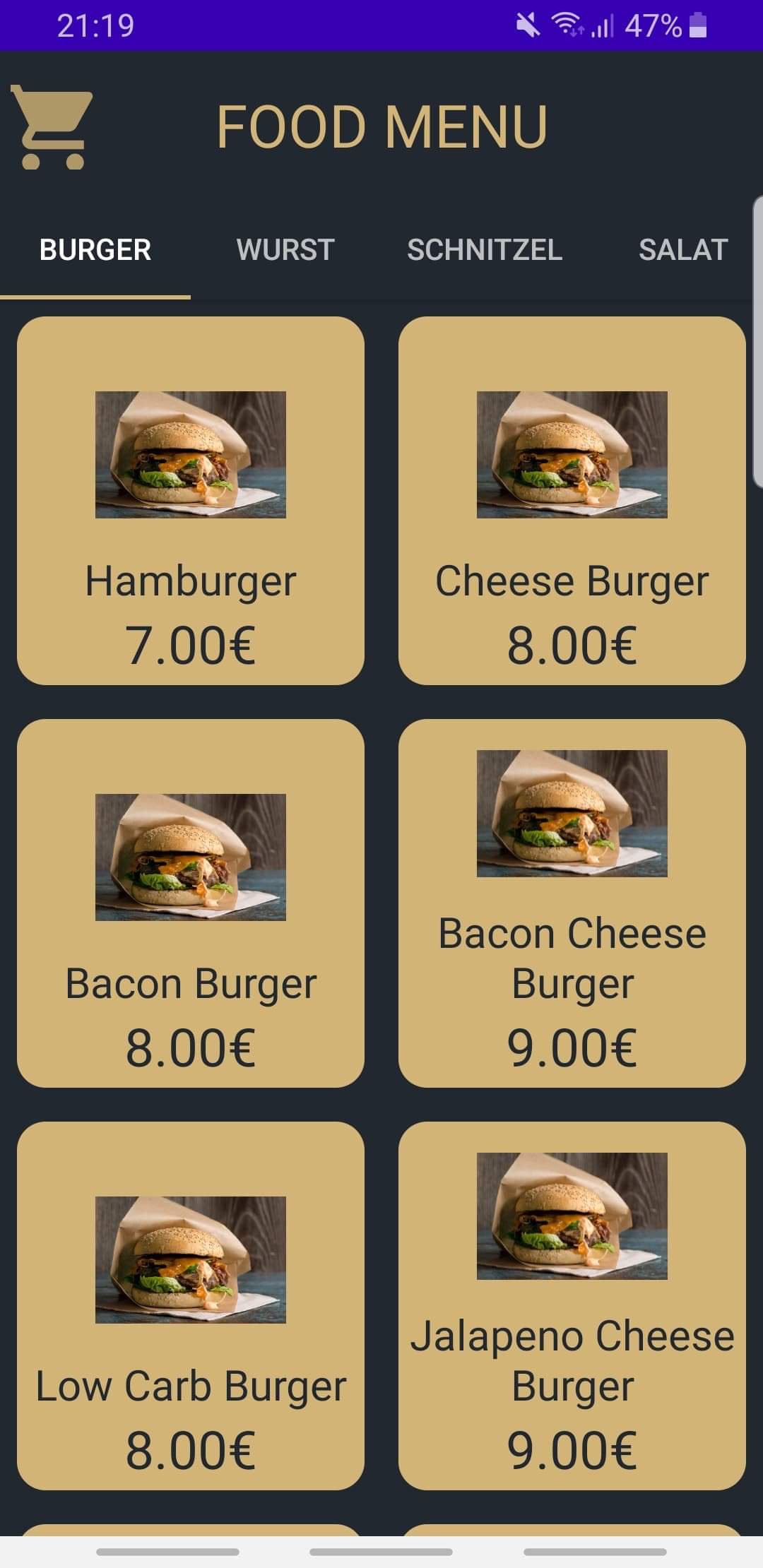Tap the Low Carb Burger card
Viewport: 763px width, 1568px height.
click(x=191, y=1306)
